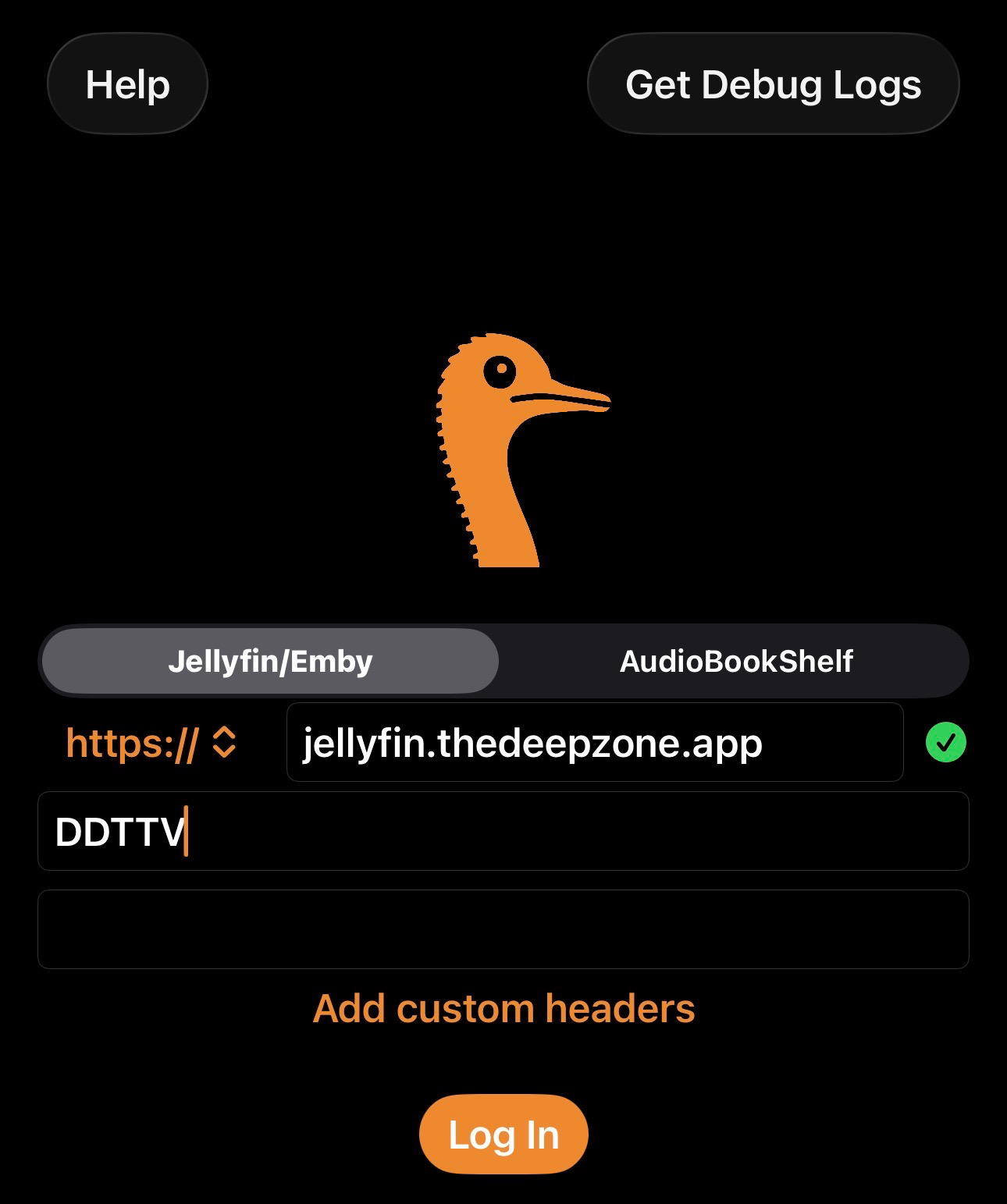Image resolution: width=1007 pixels, height=1204 pixels.
Task: Select the Jellyfin/Emby server type
Action: click(270, 661)
